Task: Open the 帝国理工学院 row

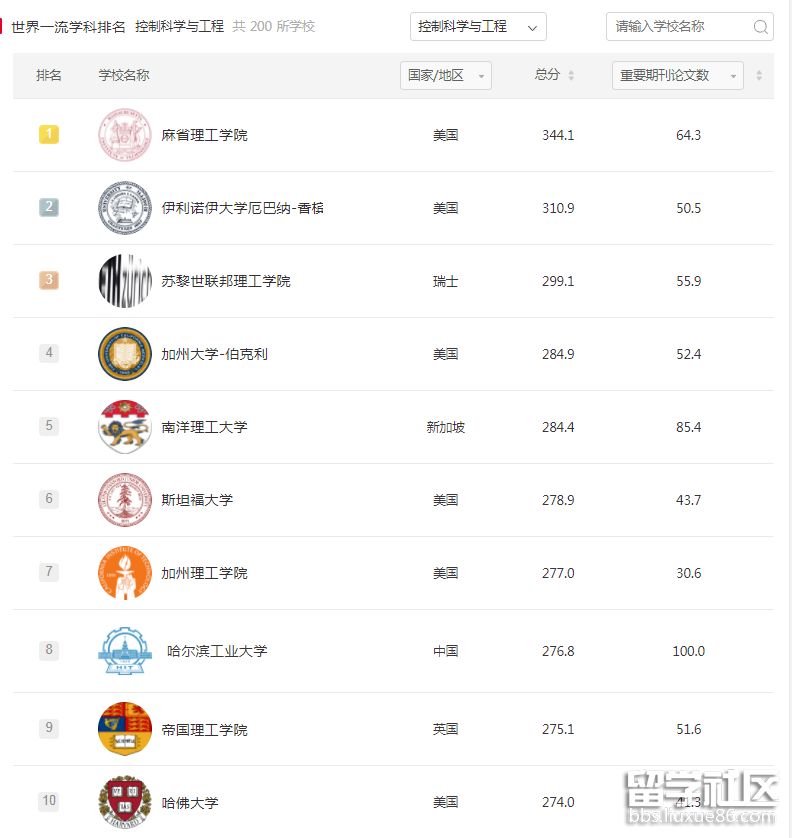Action: pos(204,730)
